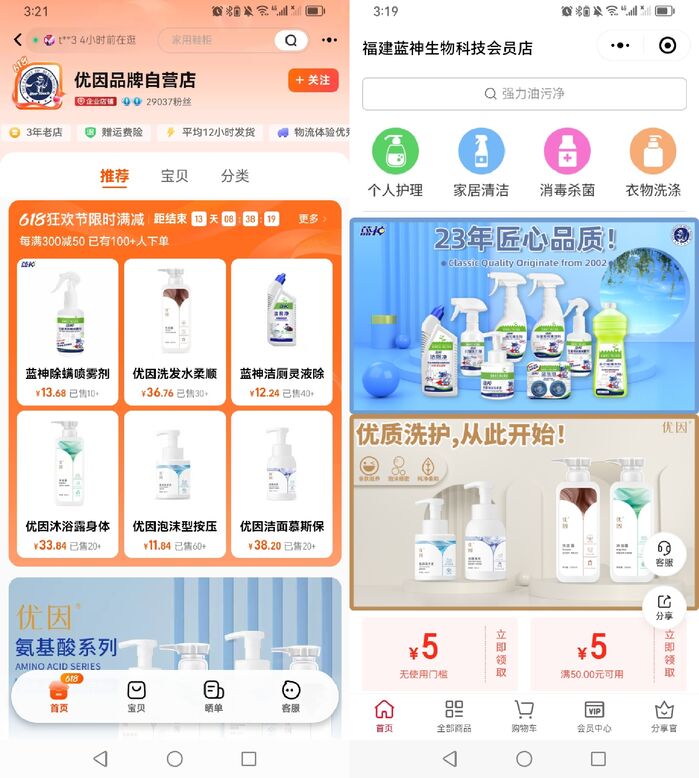View 更多 in the 618 sale section
Viewport: 699px width, 778px height.
313,218
